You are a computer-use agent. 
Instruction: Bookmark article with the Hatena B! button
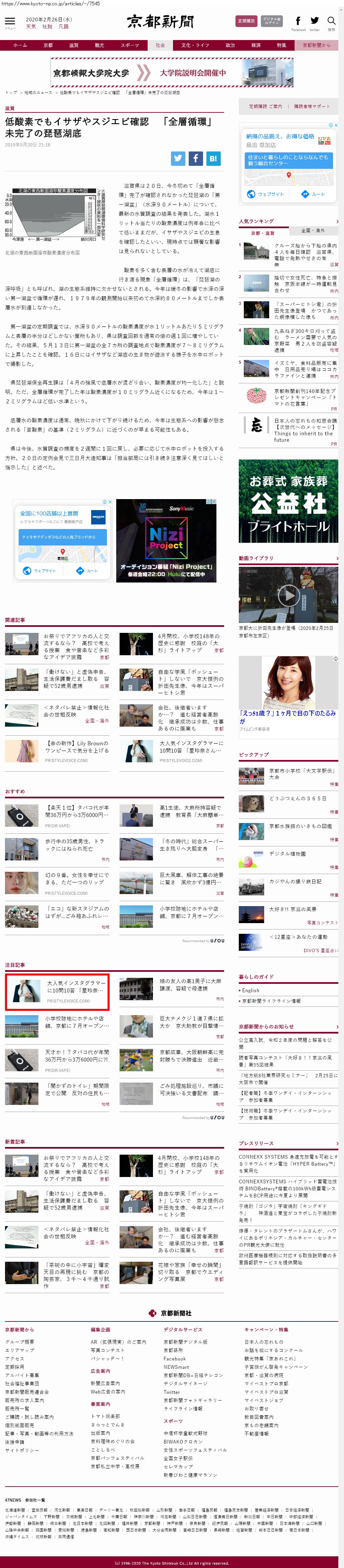(x=213, y=158)
